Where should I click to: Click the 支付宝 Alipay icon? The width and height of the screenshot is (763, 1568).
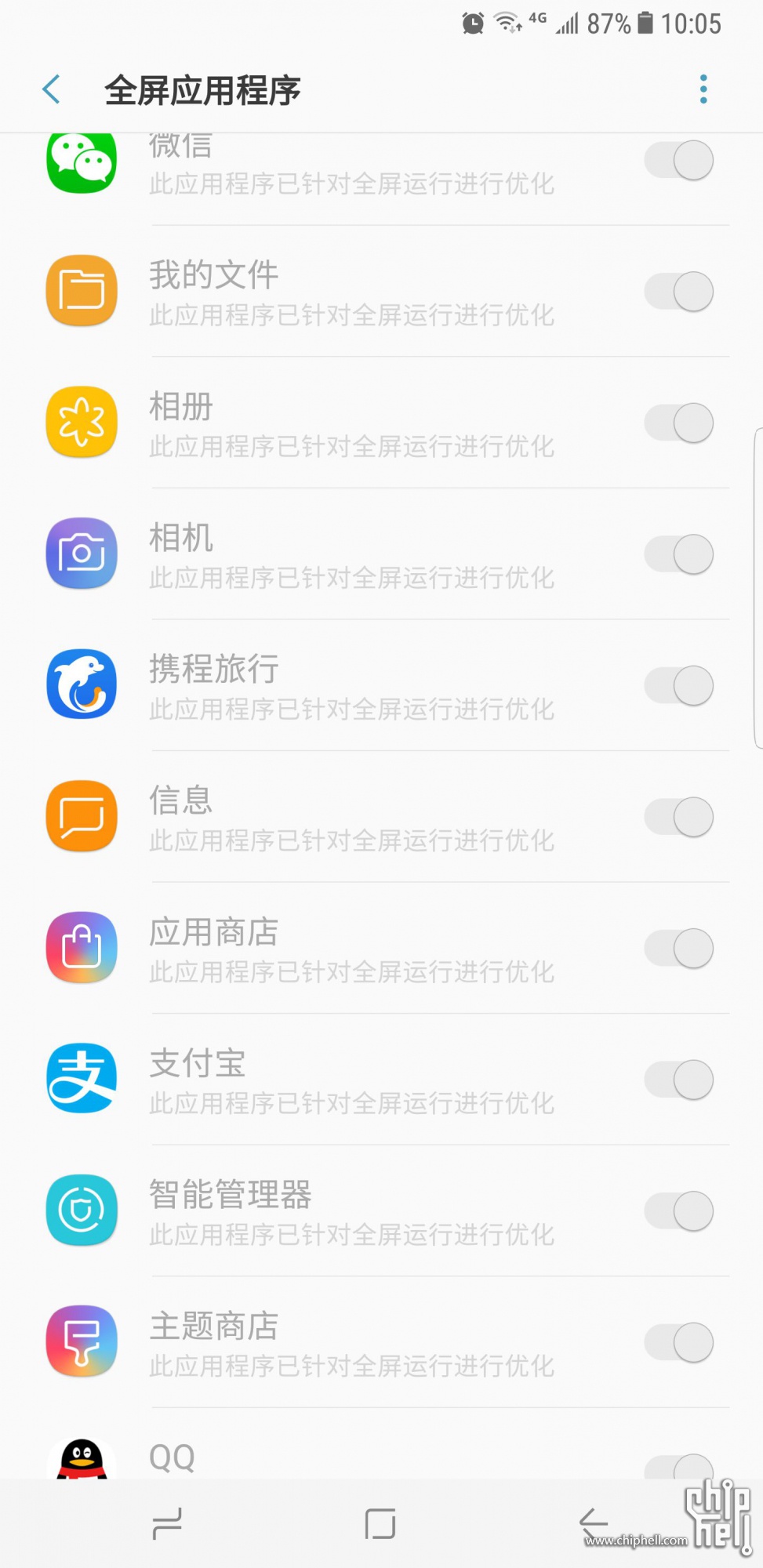82,1079
